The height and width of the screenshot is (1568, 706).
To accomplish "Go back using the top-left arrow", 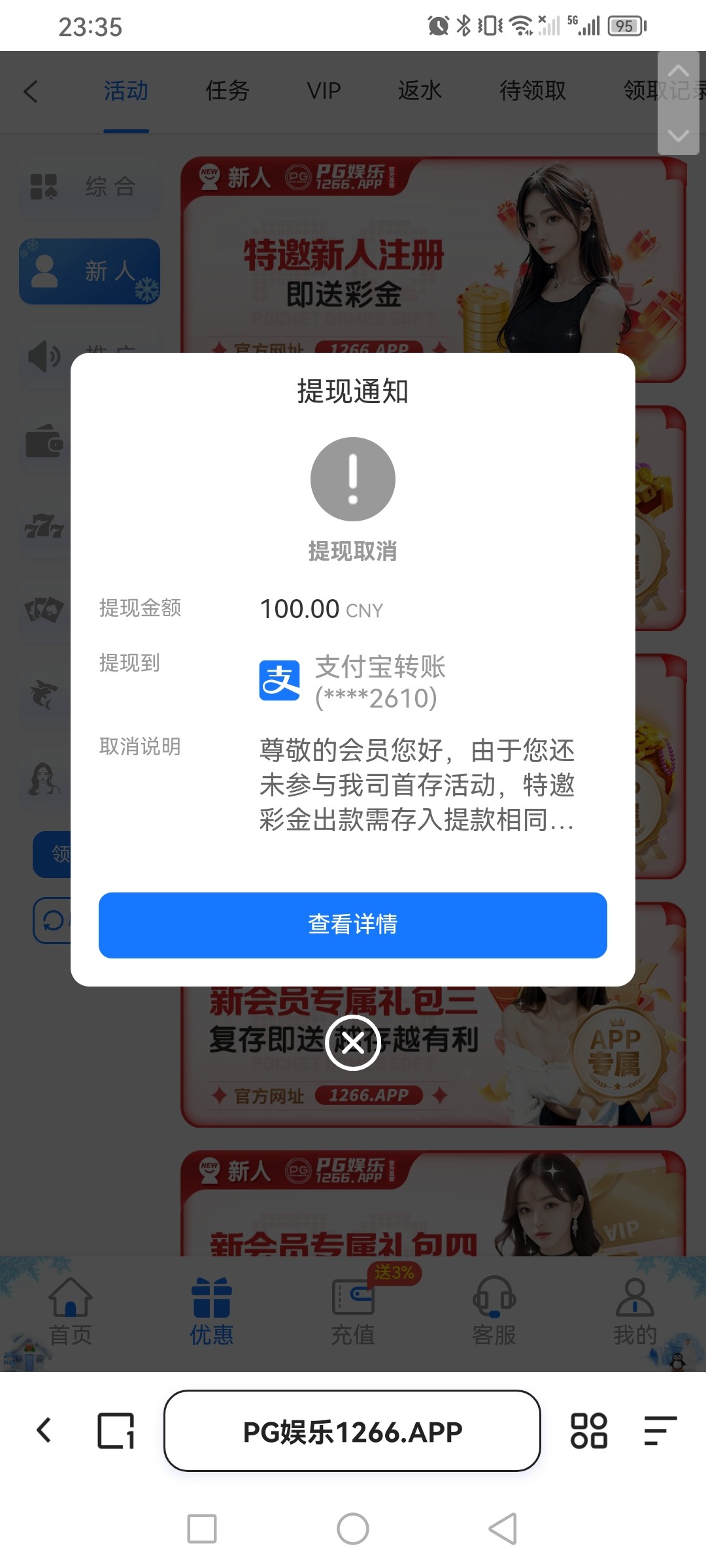I will [31, 91].
